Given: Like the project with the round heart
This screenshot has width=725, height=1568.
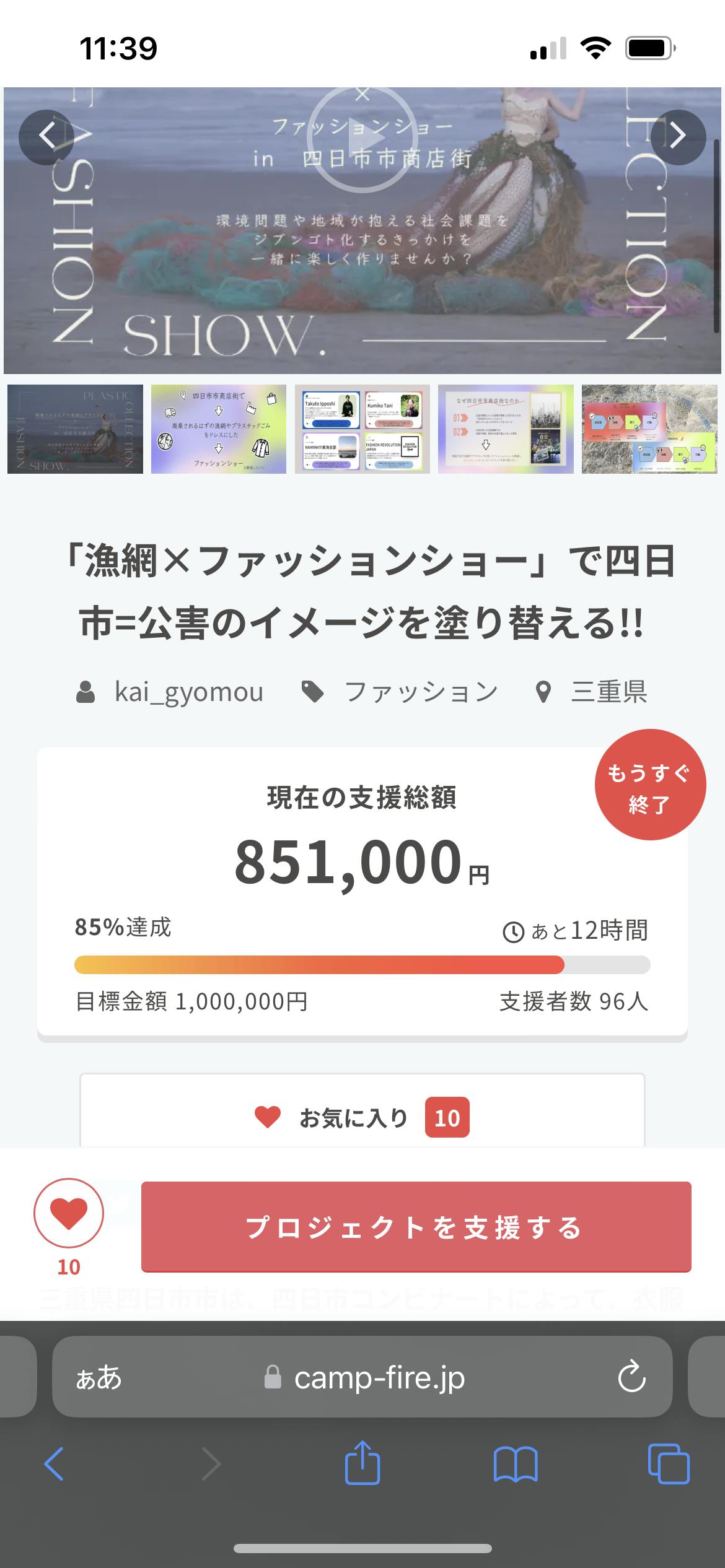Looking at the screenshot, I should [69, 1213].
